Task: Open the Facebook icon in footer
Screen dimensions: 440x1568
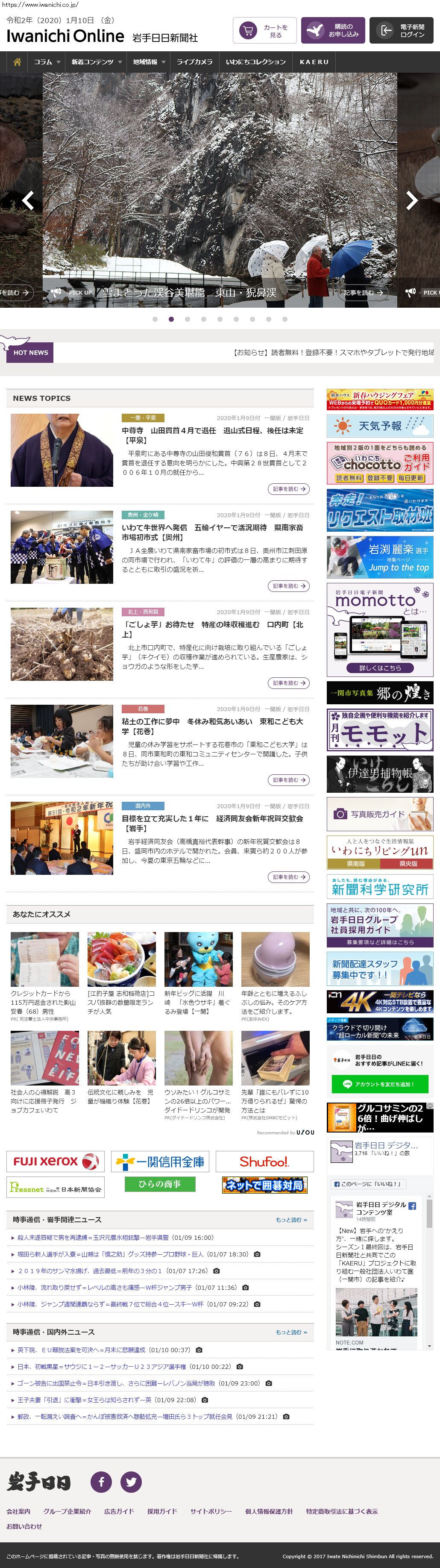Action: click(x=101, y=1482)
